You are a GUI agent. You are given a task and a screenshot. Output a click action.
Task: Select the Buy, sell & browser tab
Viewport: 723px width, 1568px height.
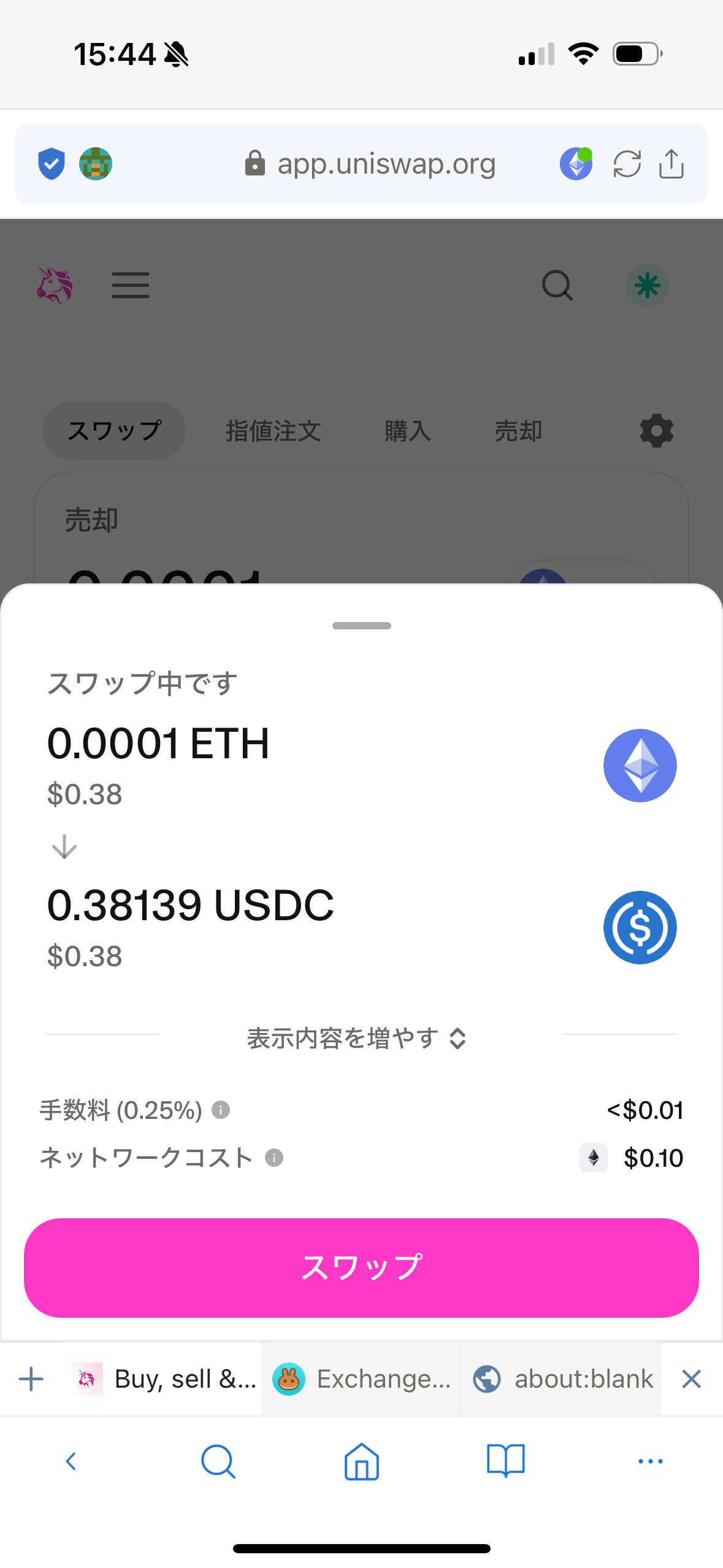pyautogui.click(x=163, y=1379)
